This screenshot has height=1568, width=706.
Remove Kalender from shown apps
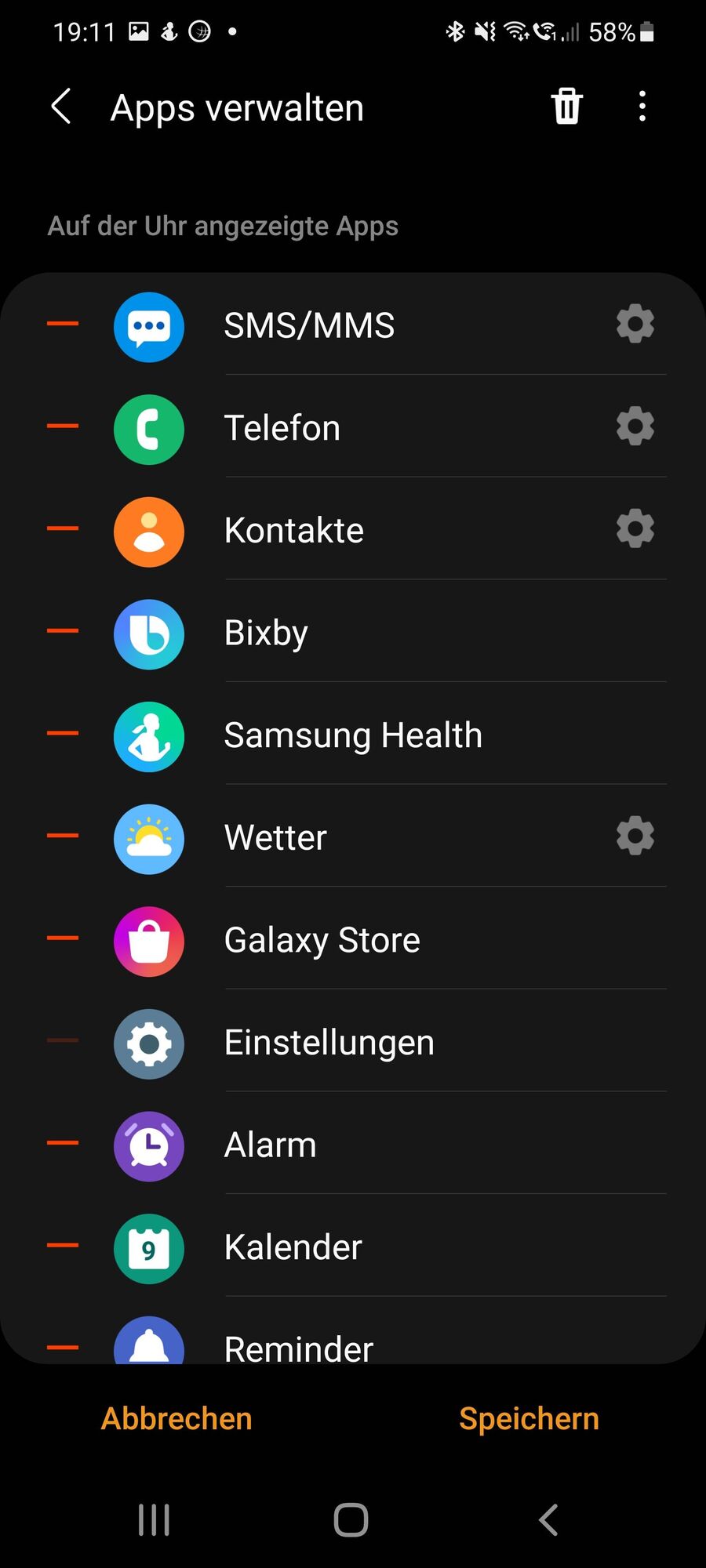(x=63, y=1246)
